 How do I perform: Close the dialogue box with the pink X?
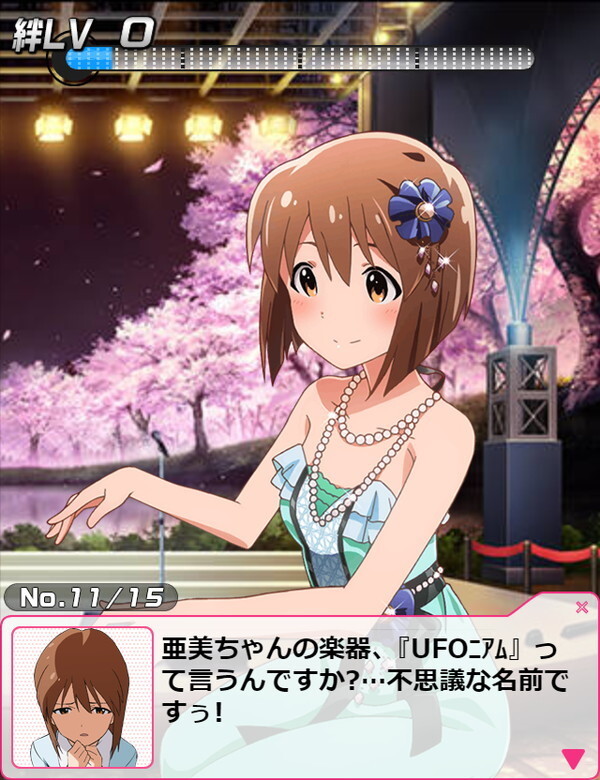point(582,606)
